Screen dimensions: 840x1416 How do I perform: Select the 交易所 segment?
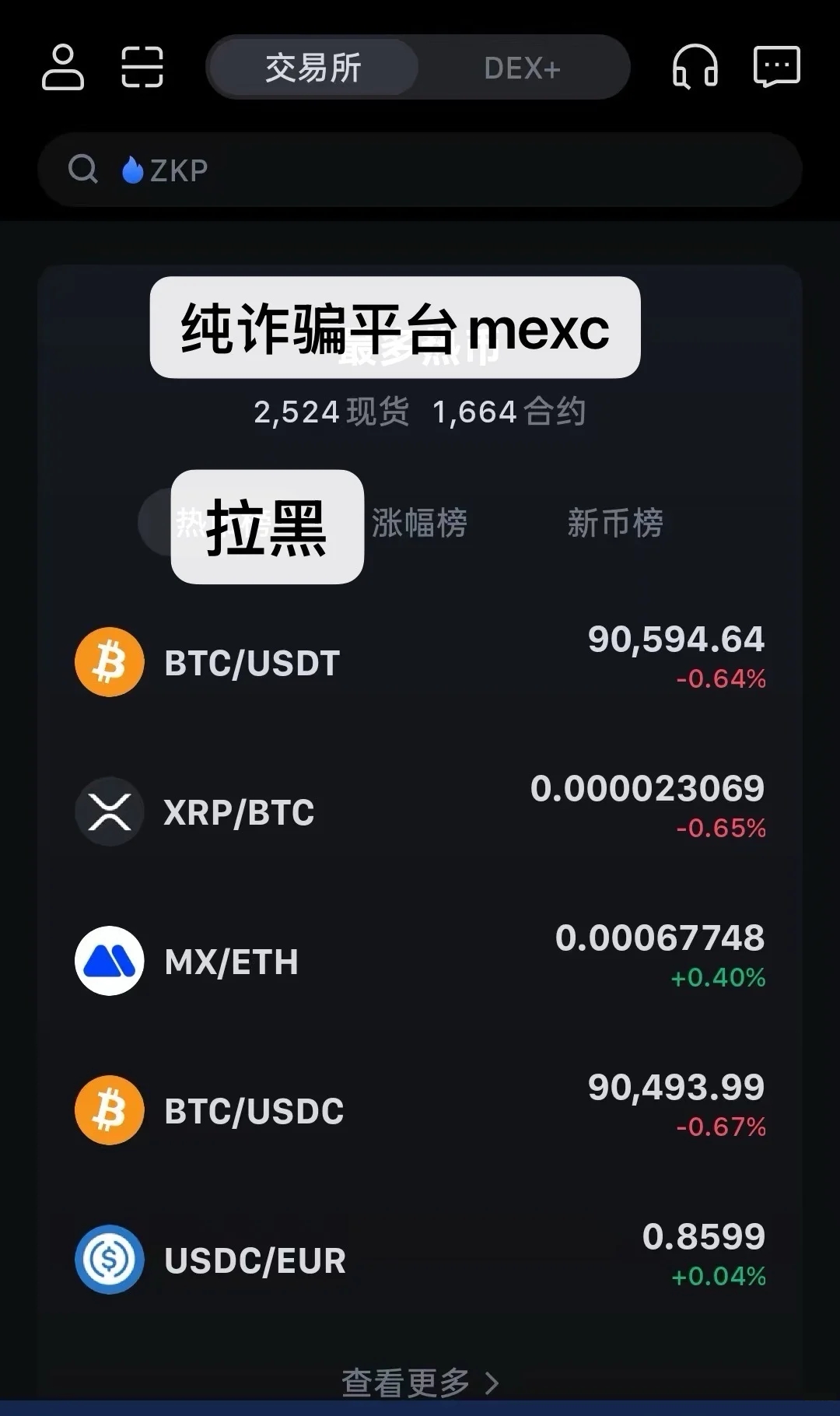[313, 68]
